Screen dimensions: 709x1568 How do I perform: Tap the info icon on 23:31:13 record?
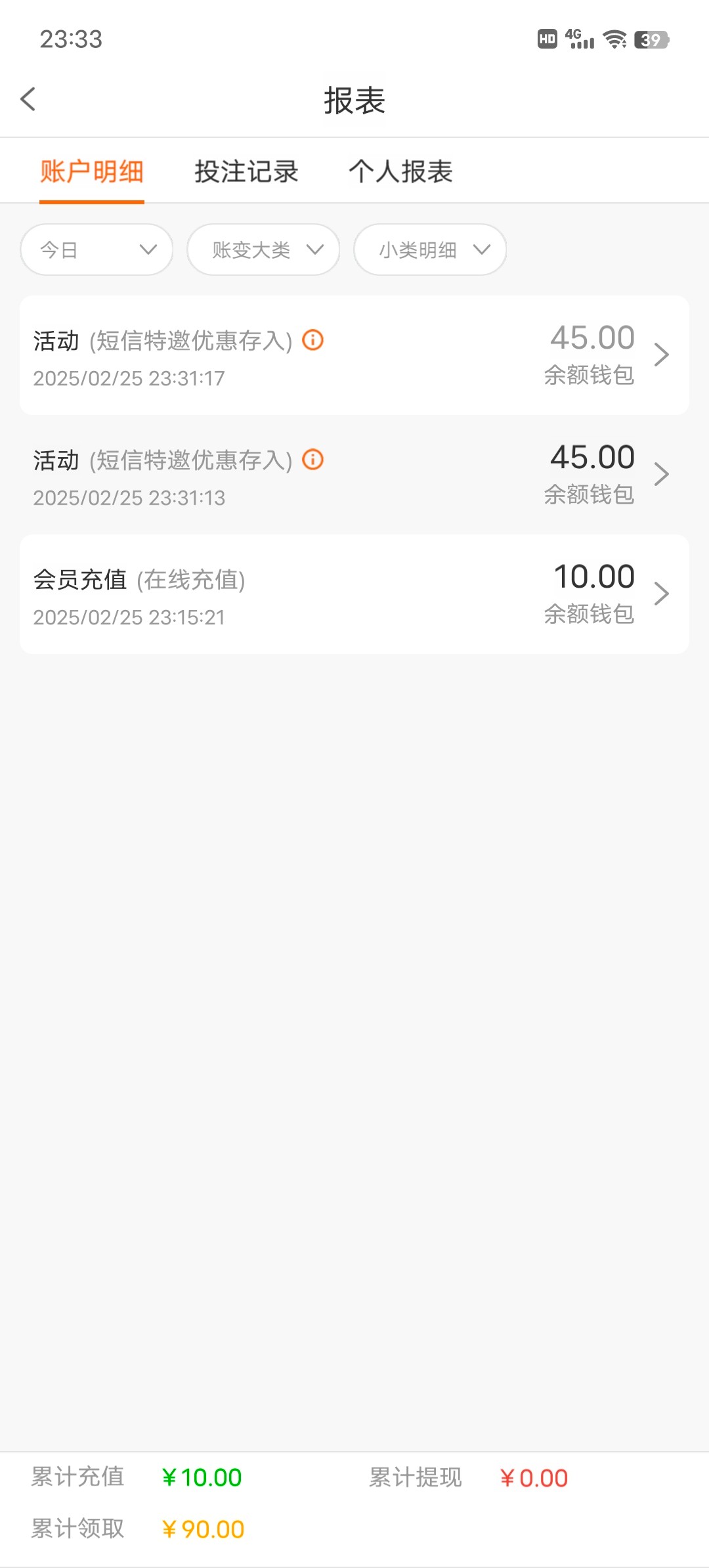coord(313,460)
